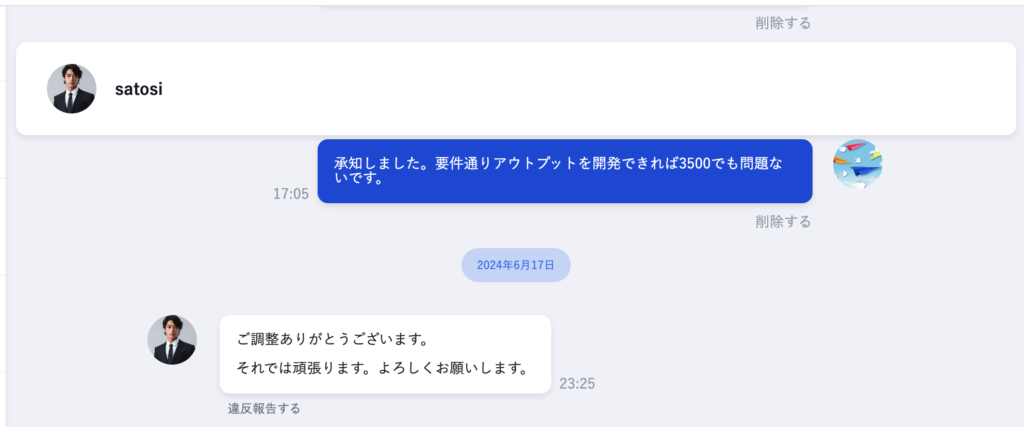
Task: Open satosi's avatar beside the 23:25 message
Action: (x=172, y=340)
